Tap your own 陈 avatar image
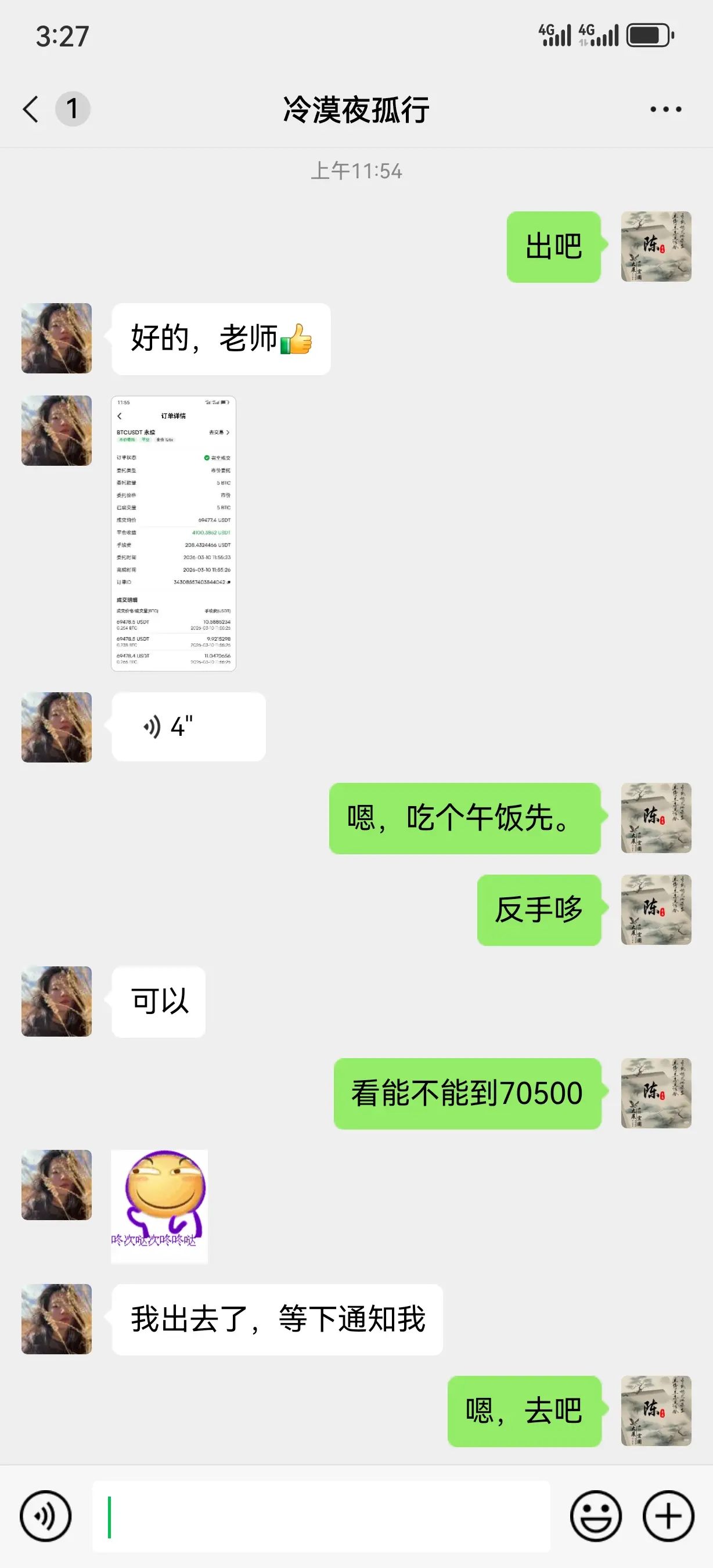 656,246
